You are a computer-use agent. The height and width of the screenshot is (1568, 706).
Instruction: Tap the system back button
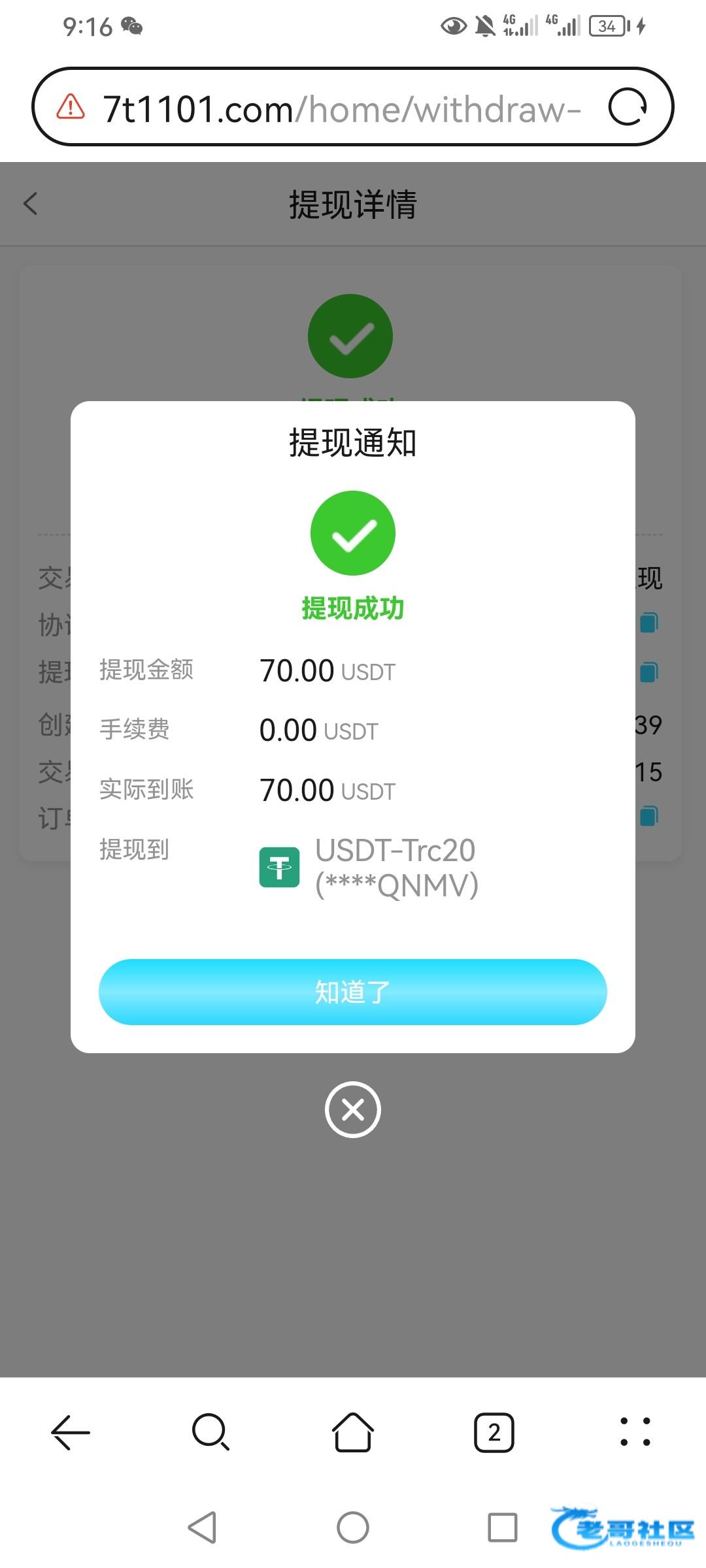tap(203, 1527)
